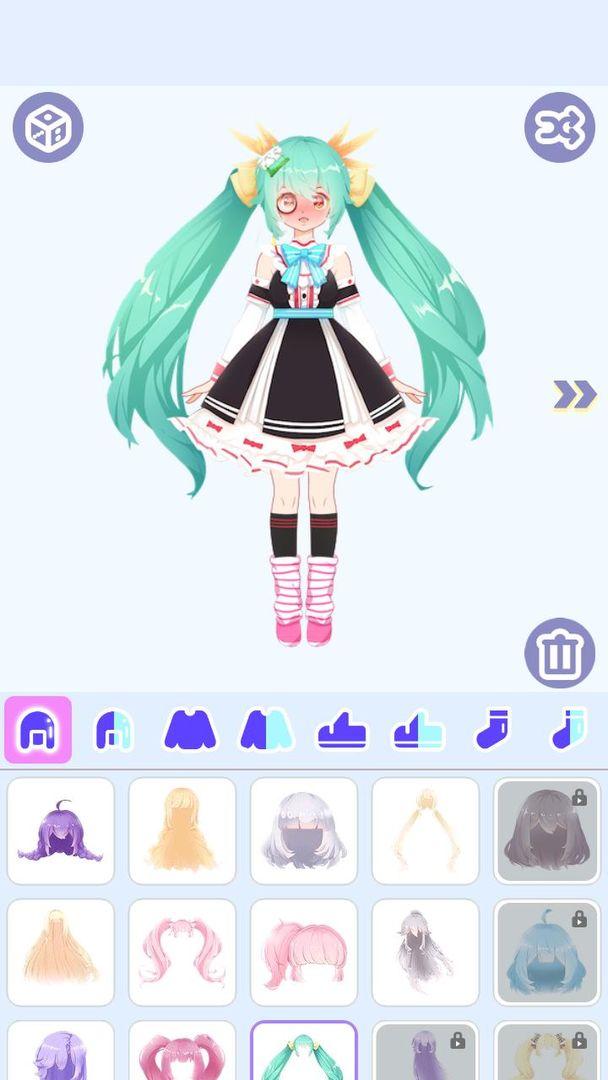Switch to the socks tab
The height and width of the screenshot is (1080, 608).
point(492,730)
